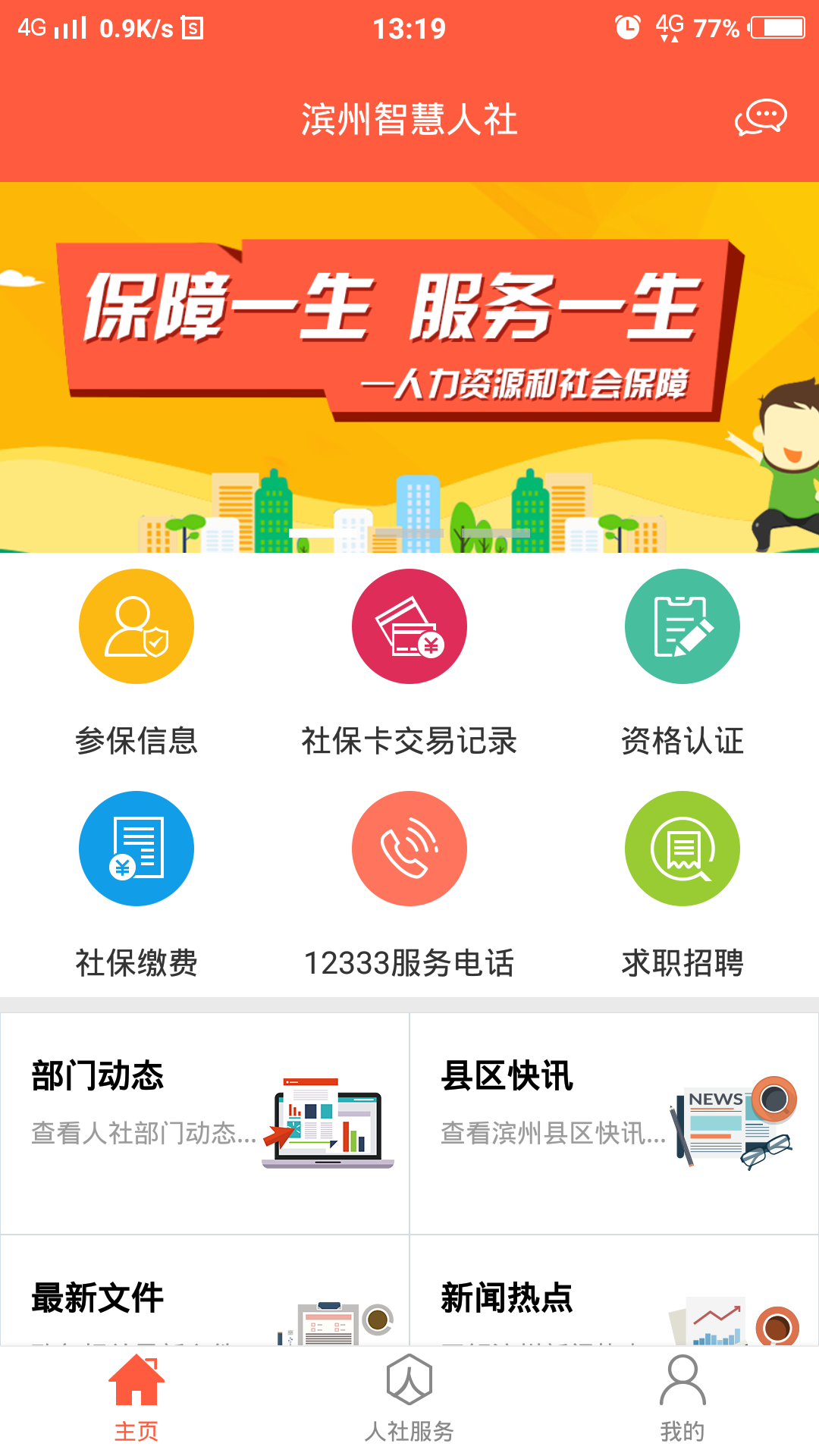Switch to the 主页 tab
Viewport: 819px width, 1456px height.
coord(136,1400)
